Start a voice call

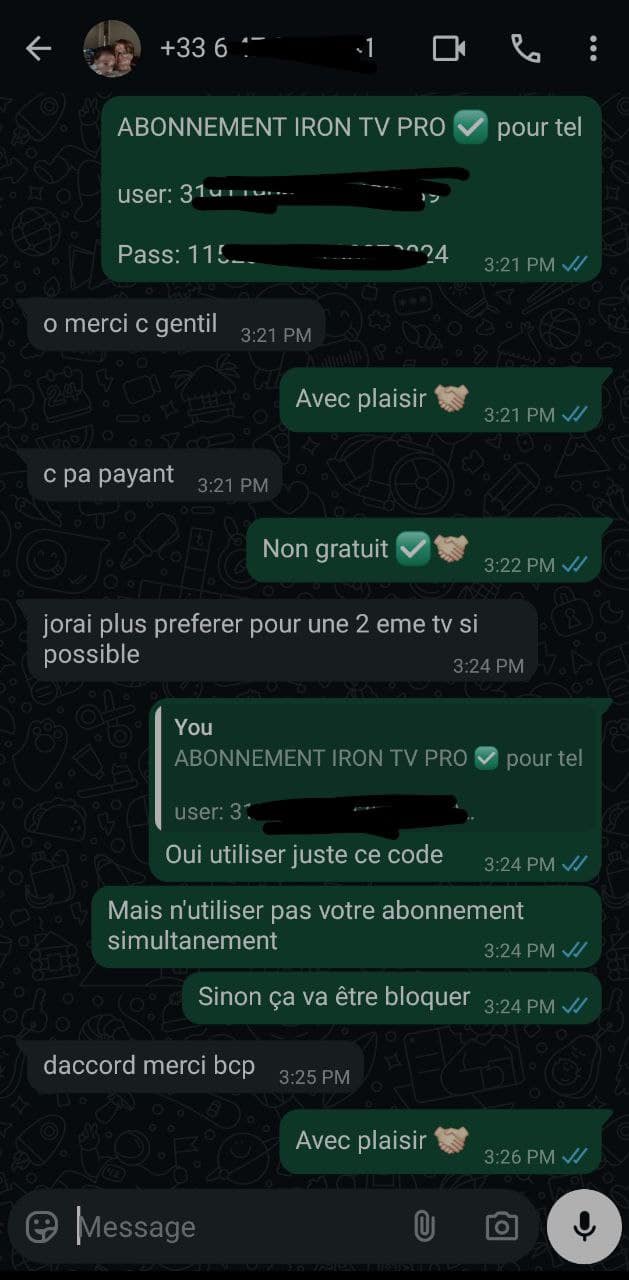[525, 48]
